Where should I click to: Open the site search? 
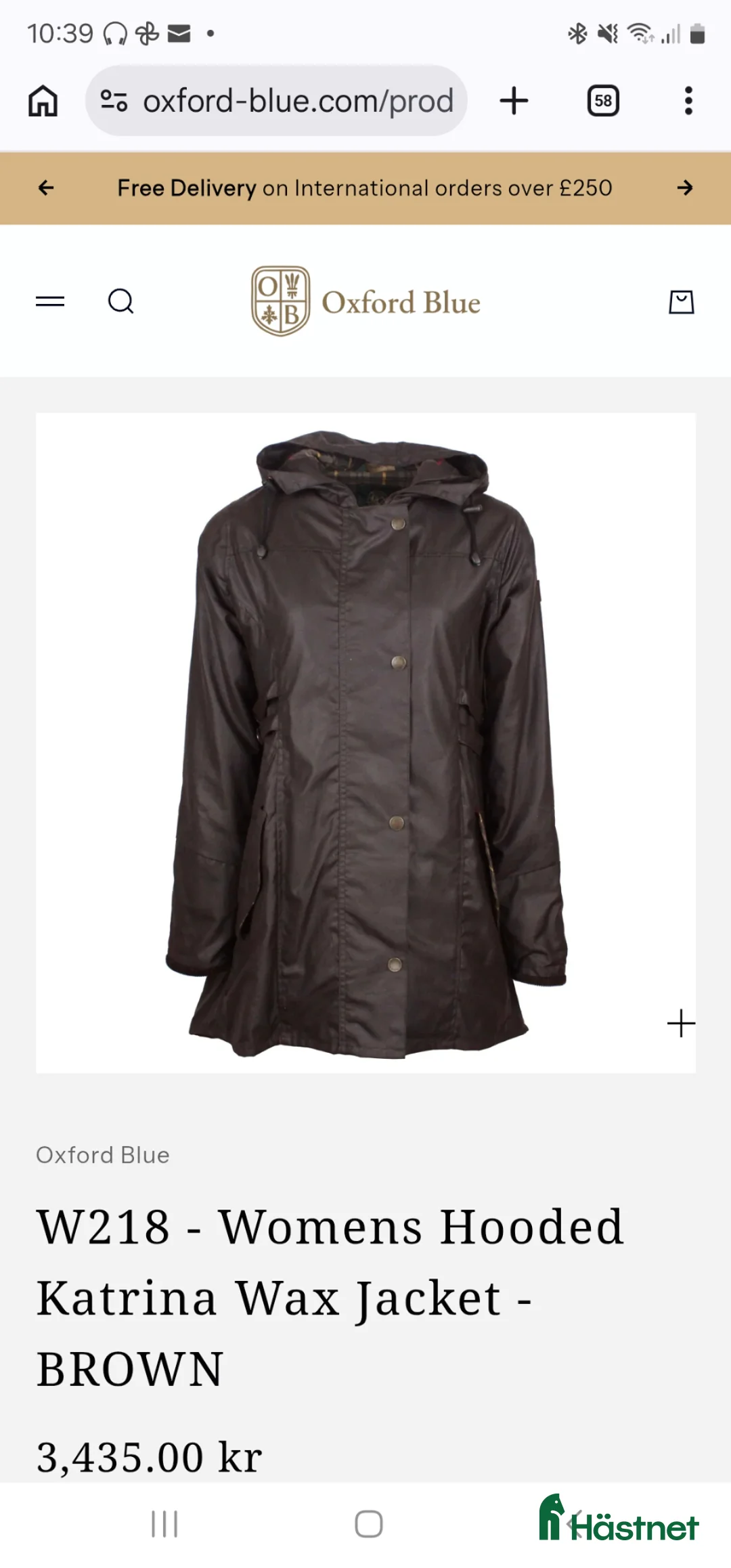[122, 302]
